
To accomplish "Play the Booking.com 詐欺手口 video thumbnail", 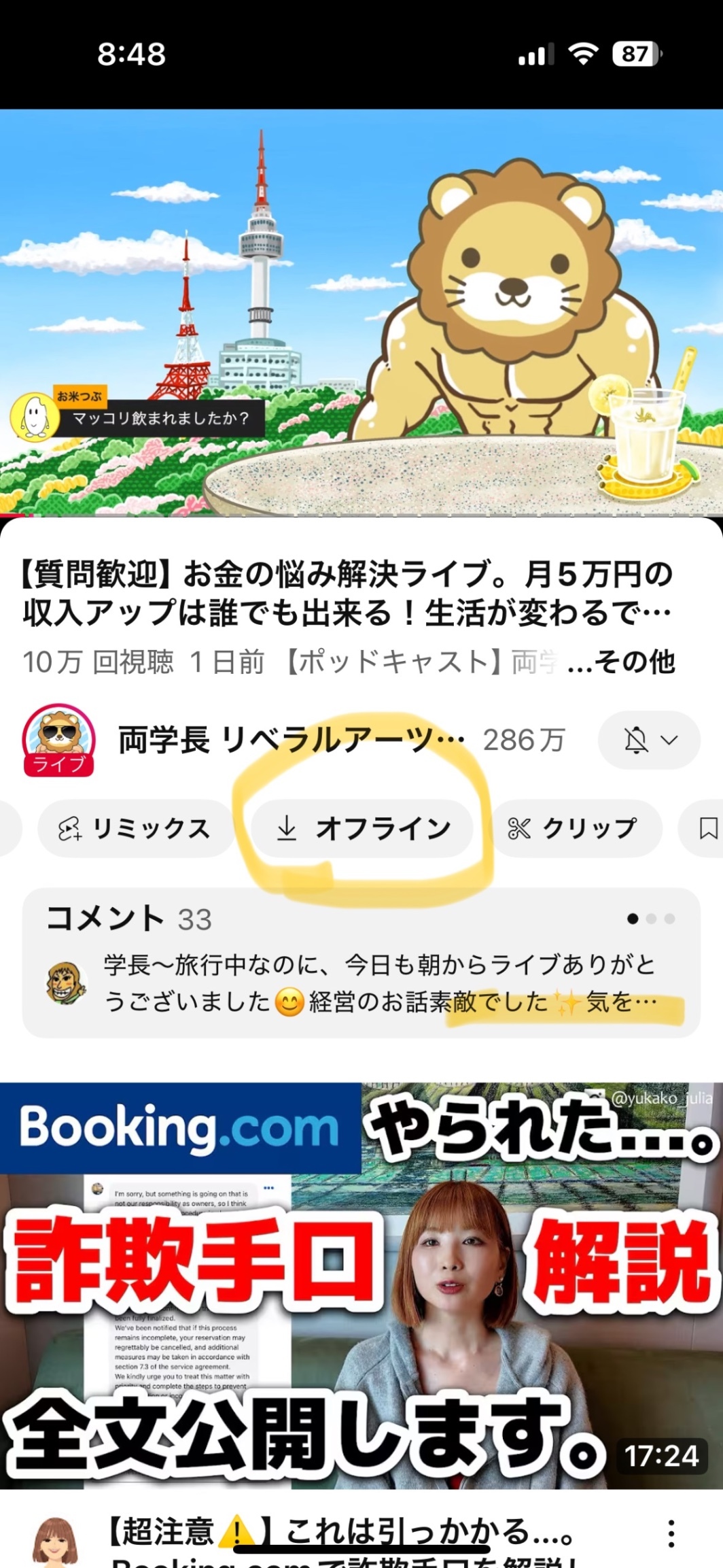I will (x=361, y=1285).
